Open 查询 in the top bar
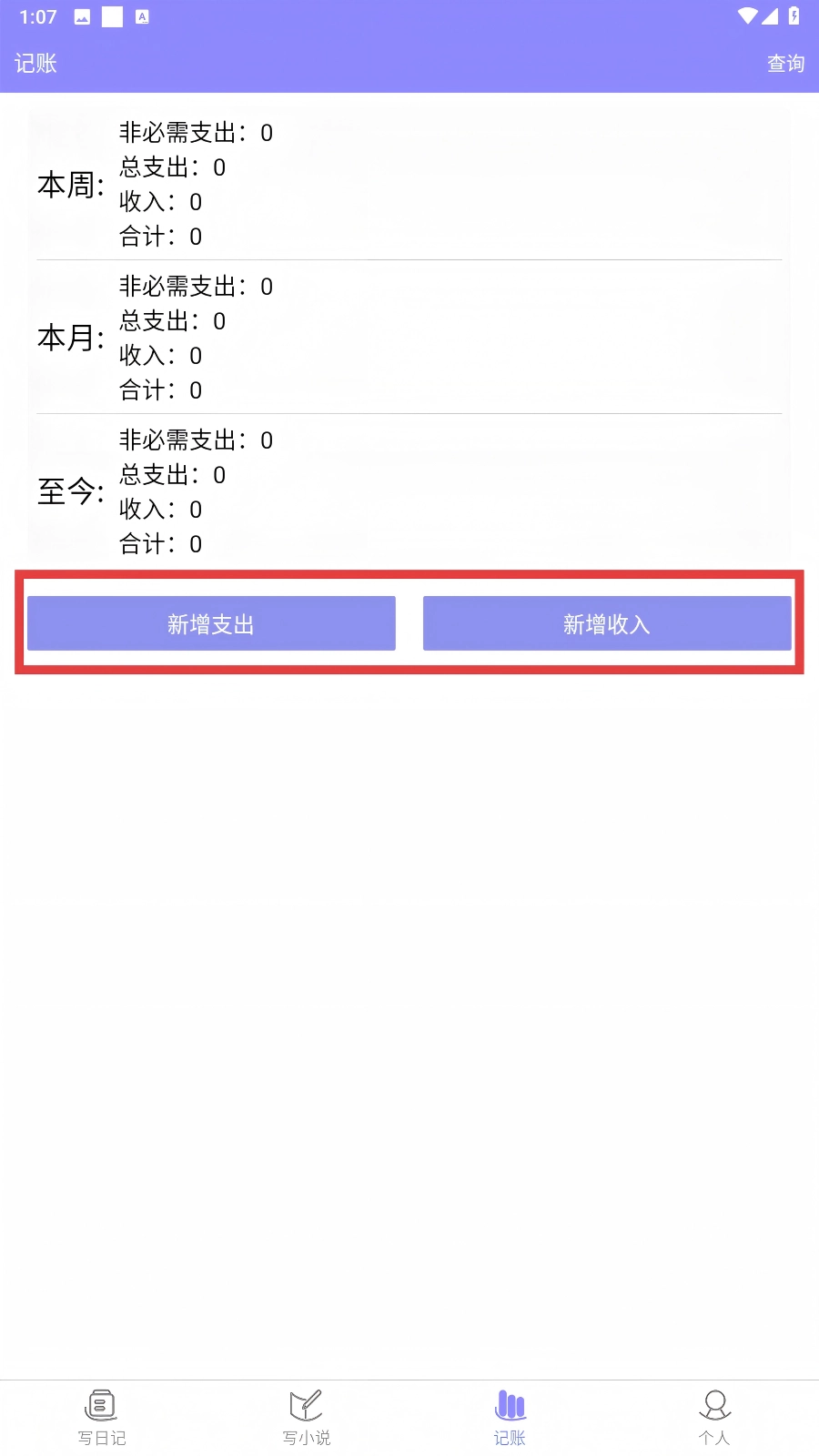The width and height of the screenshot is (819, 1456). click(x=785, y=64)
